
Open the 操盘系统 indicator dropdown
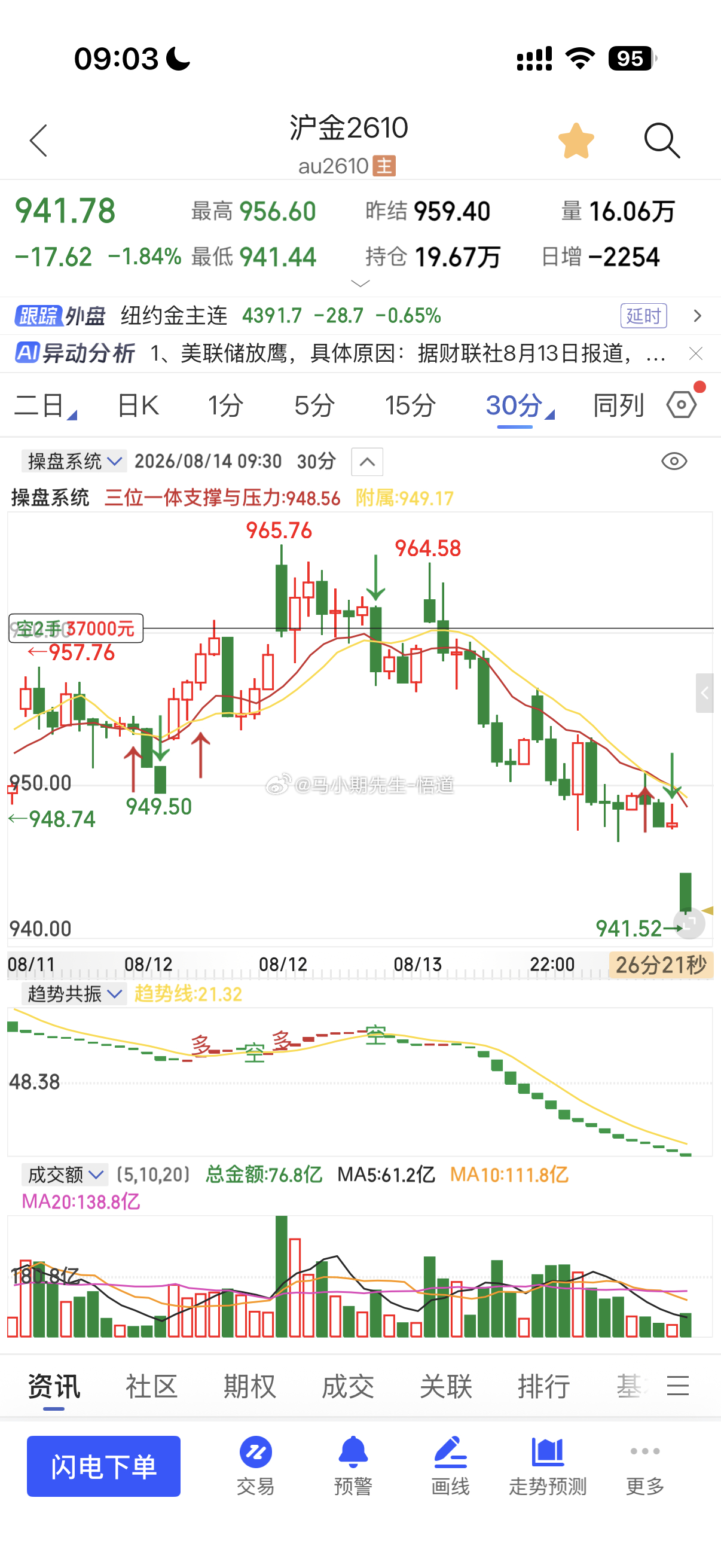pos(74,462)
